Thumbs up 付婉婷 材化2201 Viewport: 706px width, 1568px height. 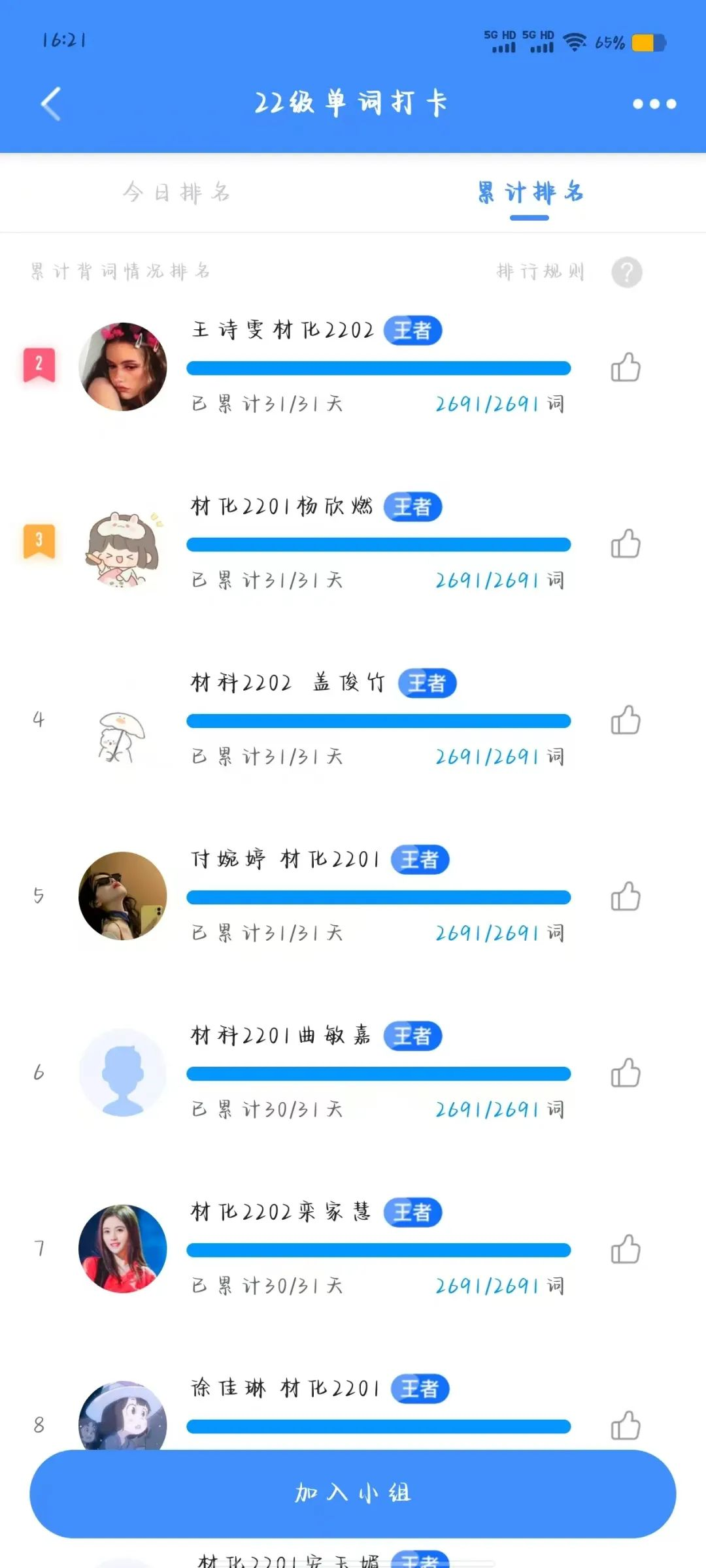point(625,897)
